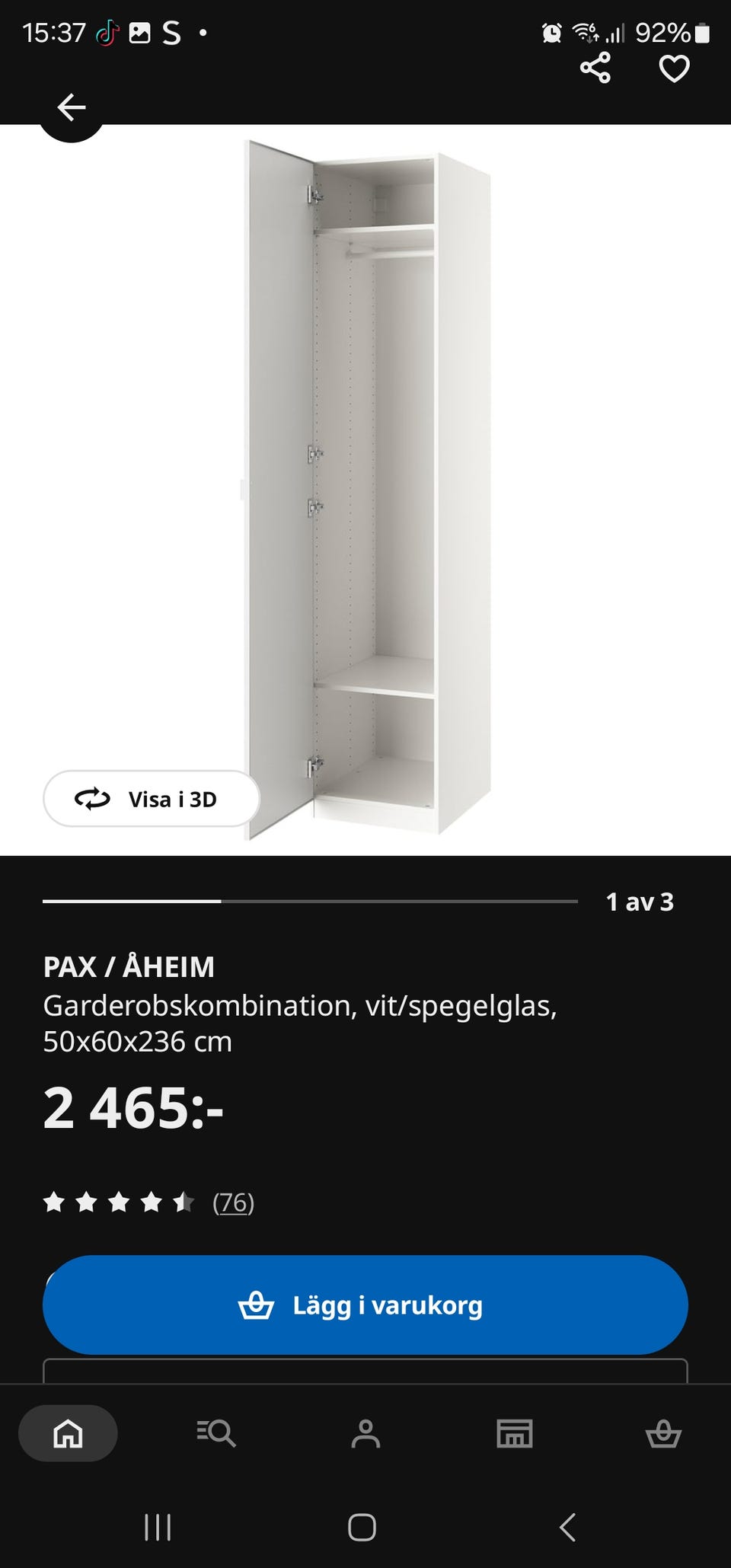Screen dimensions: 731x1568
Task: Open the search function in IKEA app
Action: (x=216, y=1435)
